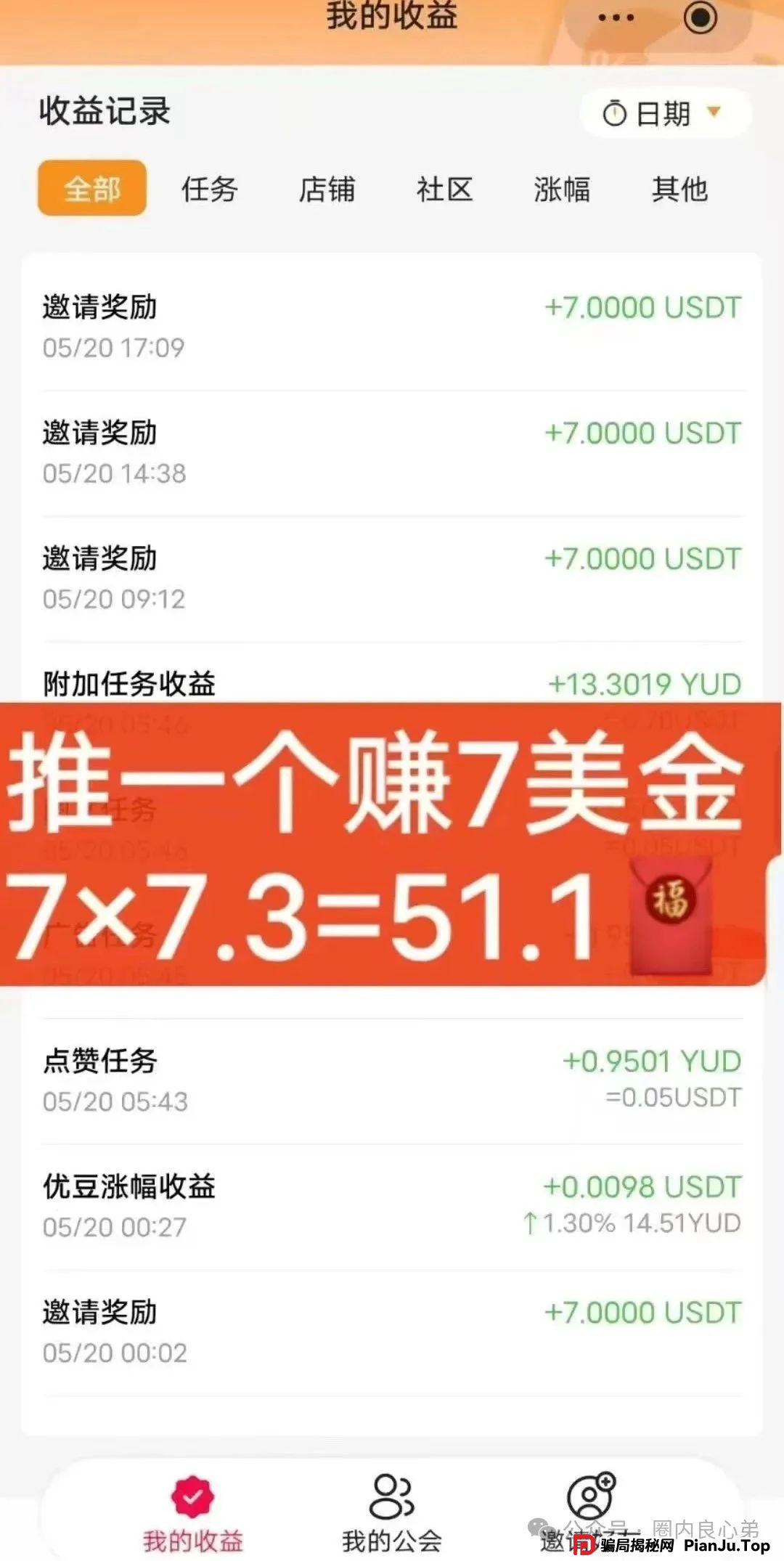The width and height of the screenshot is (784, 1561).
Task: Select the 其他 category filter
Action: 679,190
